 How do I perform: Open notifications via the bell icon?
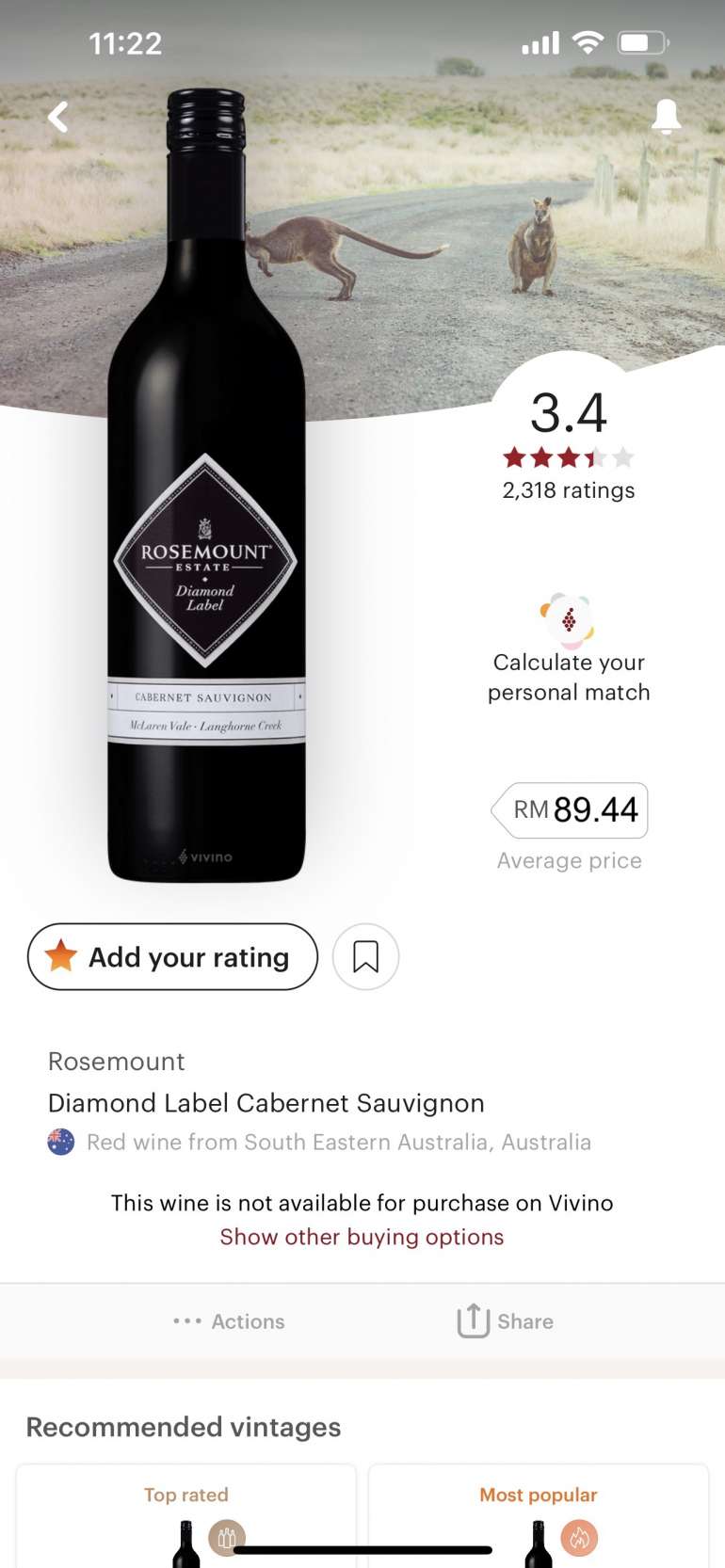(x=667, y=116)
